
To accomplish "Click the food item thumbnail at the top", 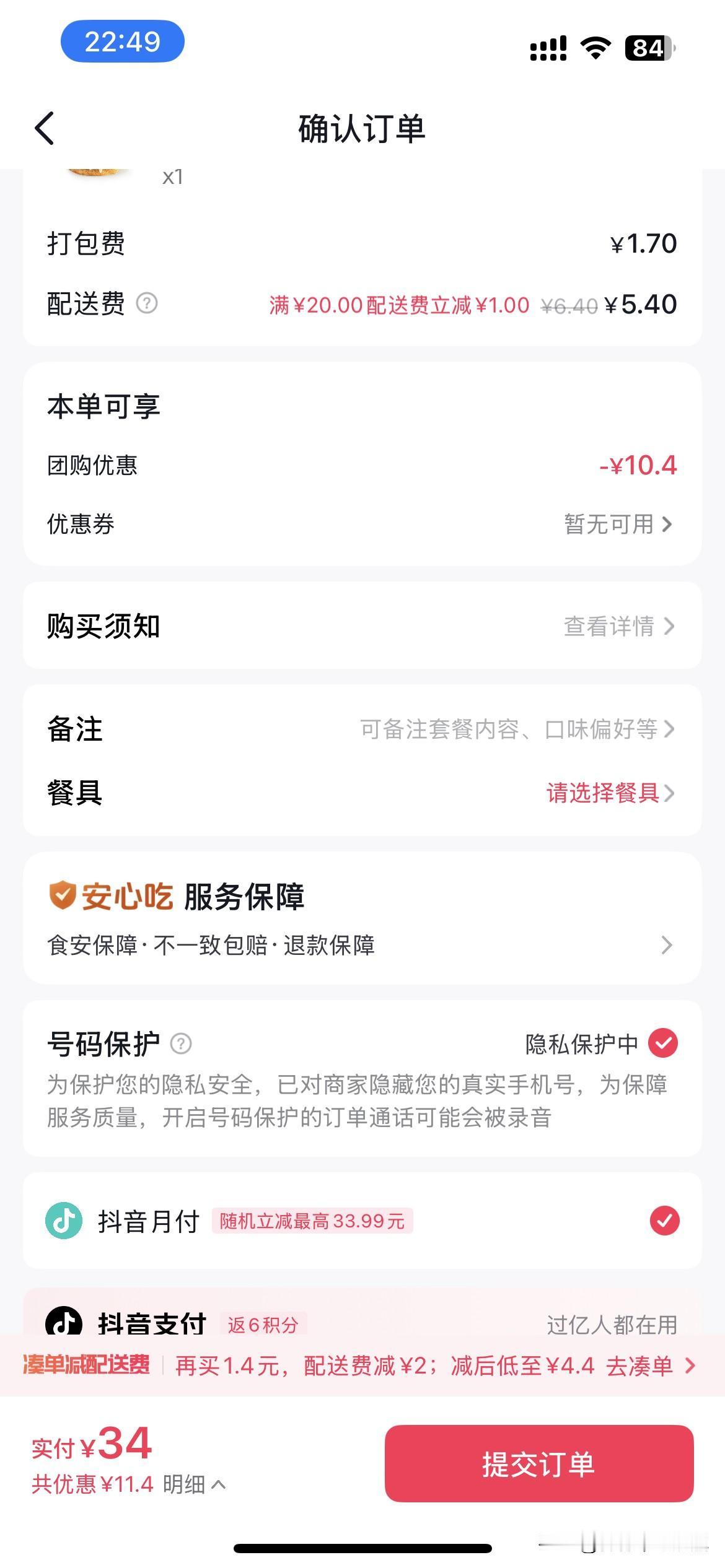I will tap(93, 170).
